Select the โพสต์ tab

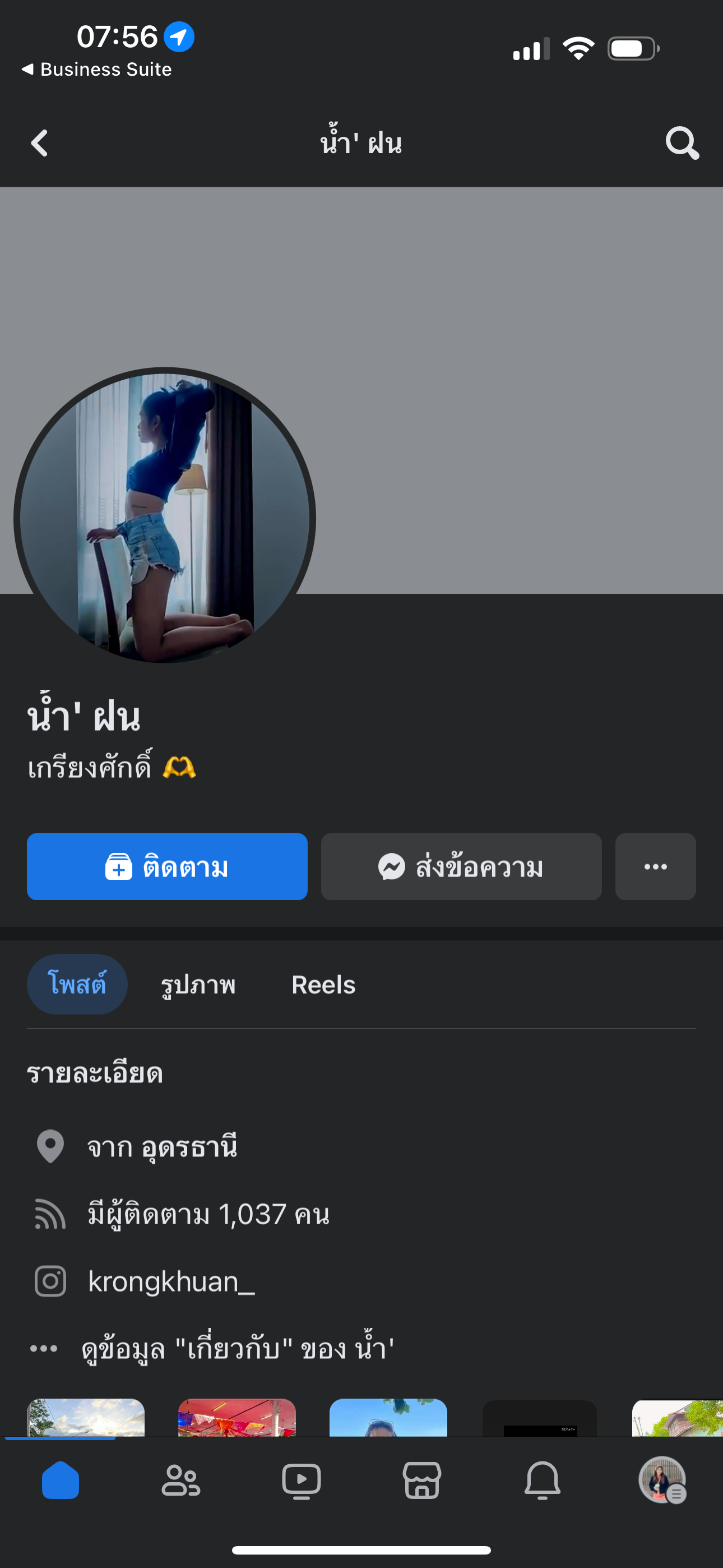point(77,984)
